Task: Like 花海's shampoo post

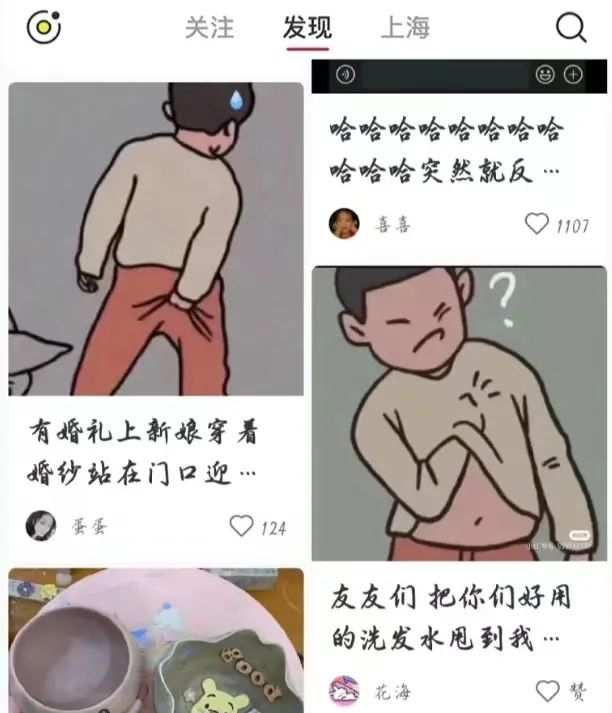Action: [547, 691]
